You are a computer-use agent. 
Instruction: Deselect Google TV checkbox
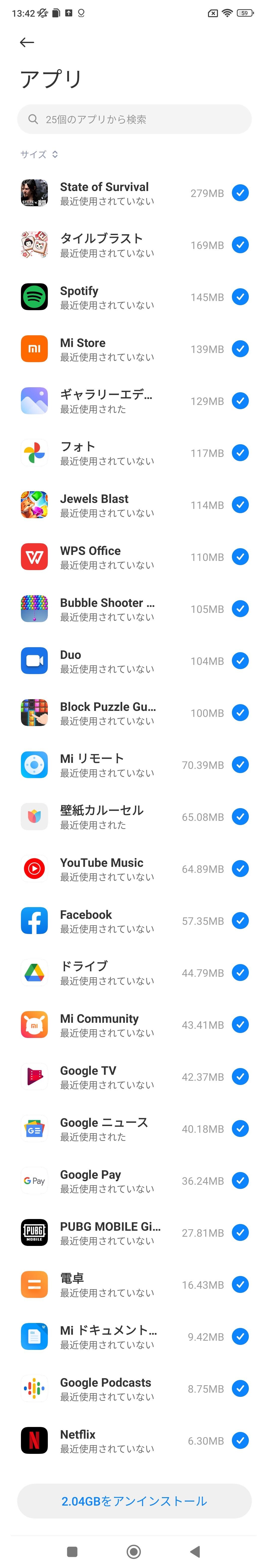[x=240, y=1077]
